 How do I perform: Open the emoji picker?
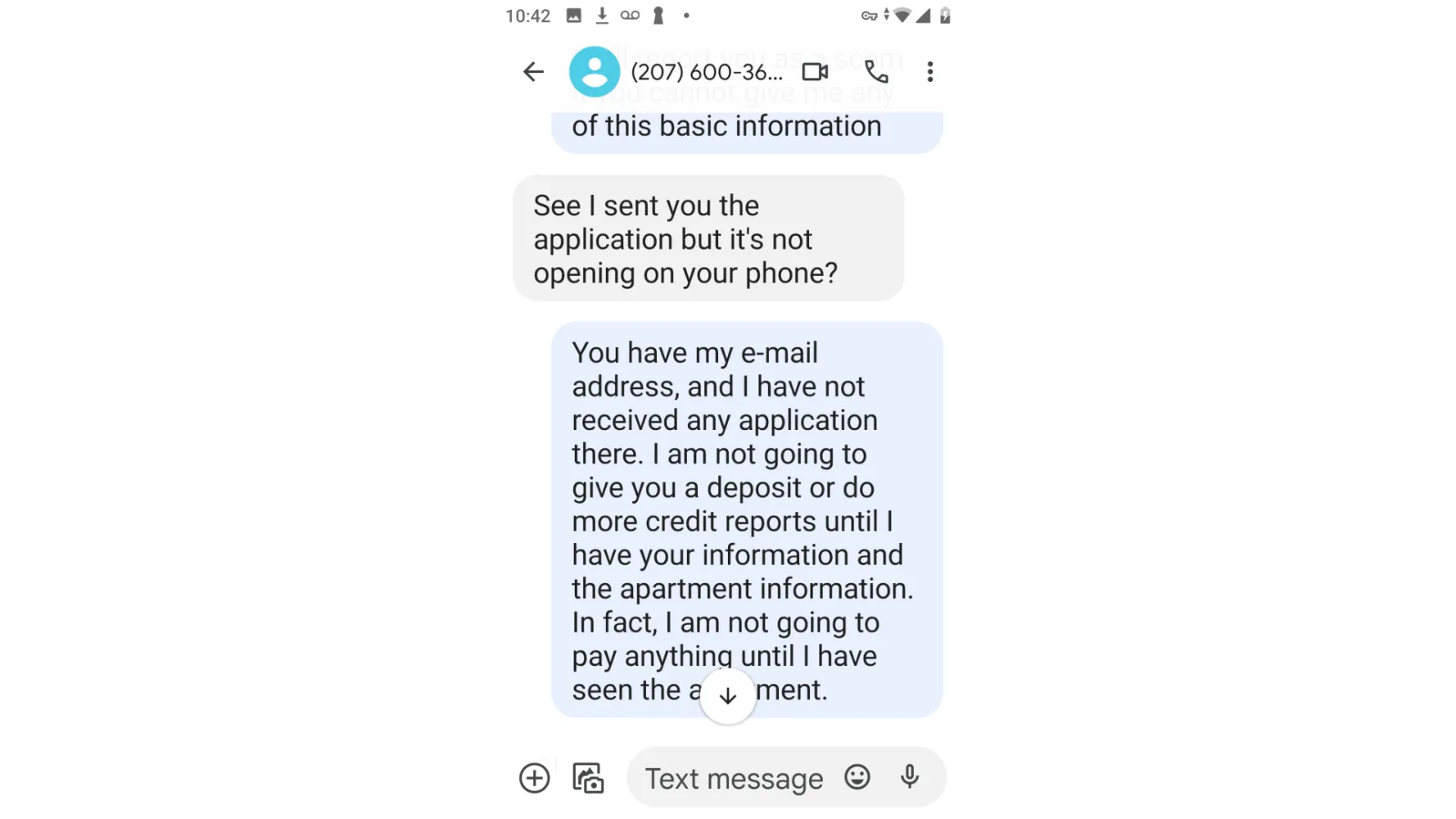click(857, 776)
